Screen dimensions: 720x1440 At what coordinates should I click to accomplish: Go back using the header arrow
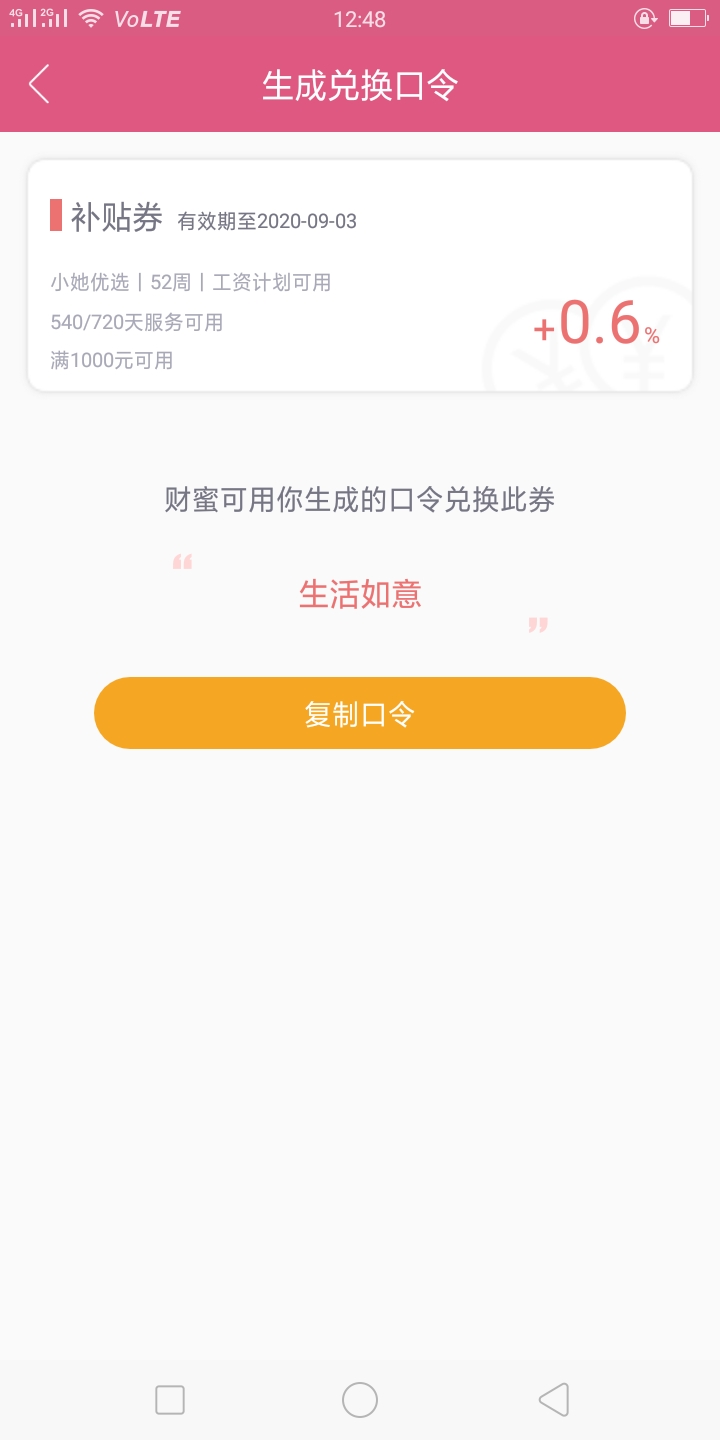click(x=39, y=85)
